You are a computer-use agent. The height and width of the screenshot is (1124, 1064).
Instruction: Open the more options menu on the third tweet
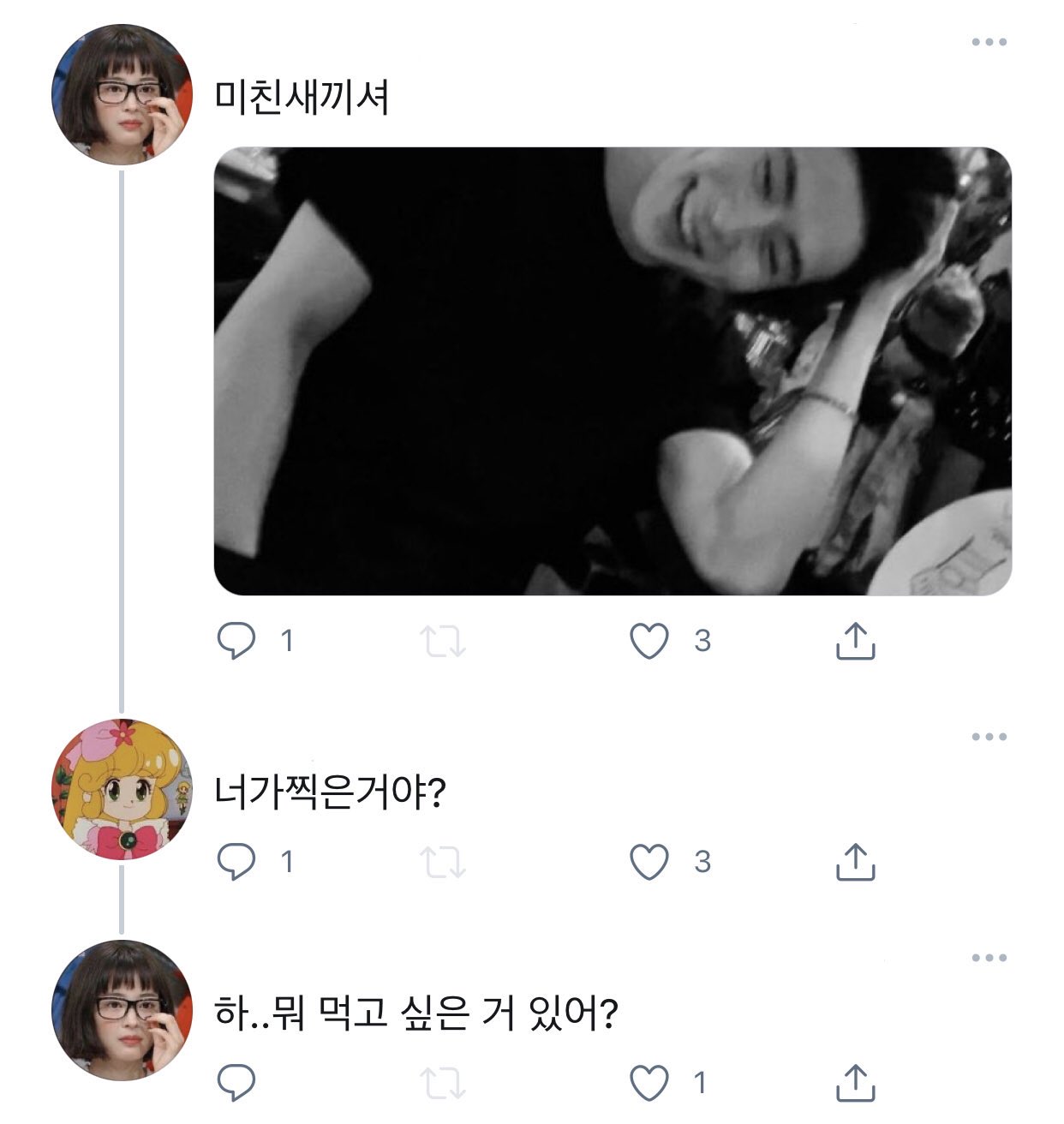989,960
